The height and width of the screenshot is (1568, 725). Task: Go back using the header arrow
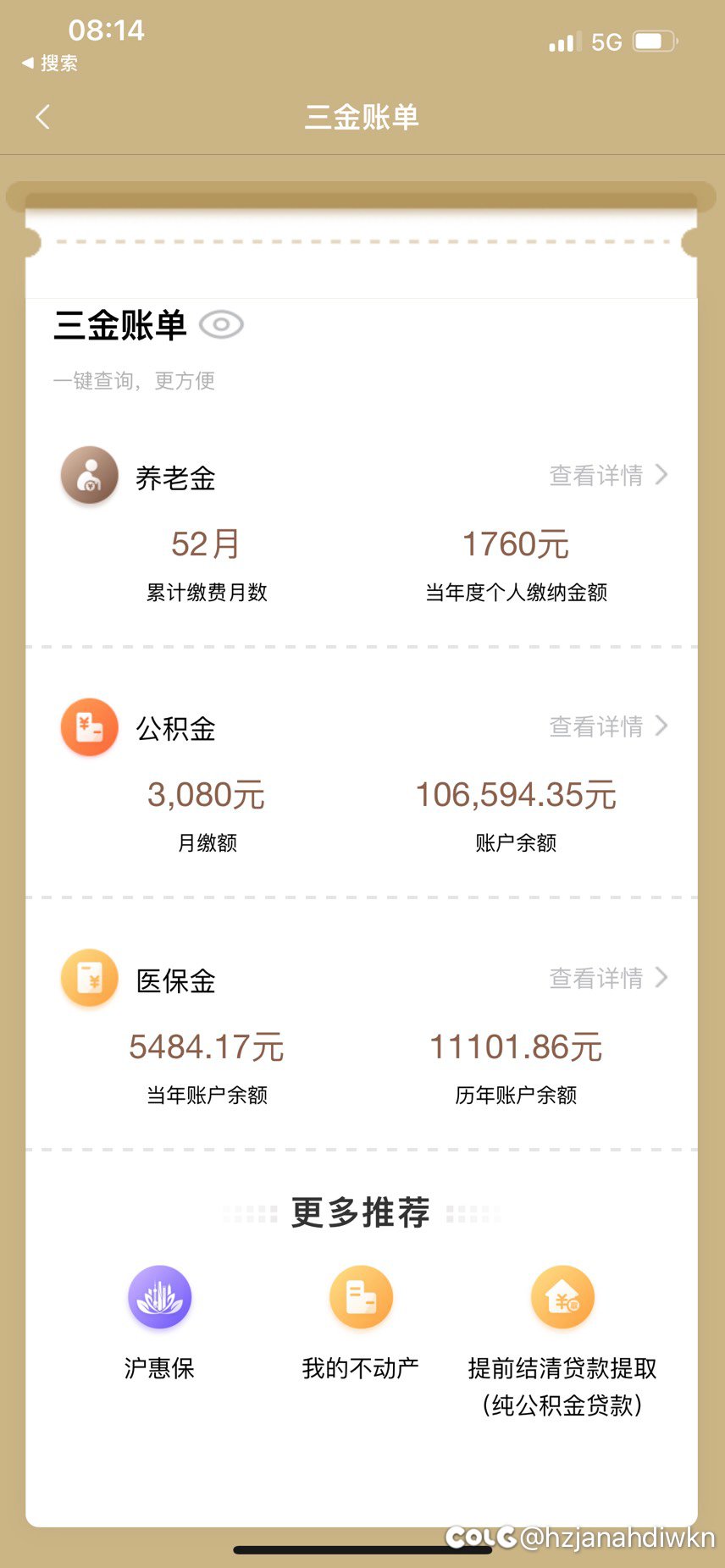click(43, 117)
